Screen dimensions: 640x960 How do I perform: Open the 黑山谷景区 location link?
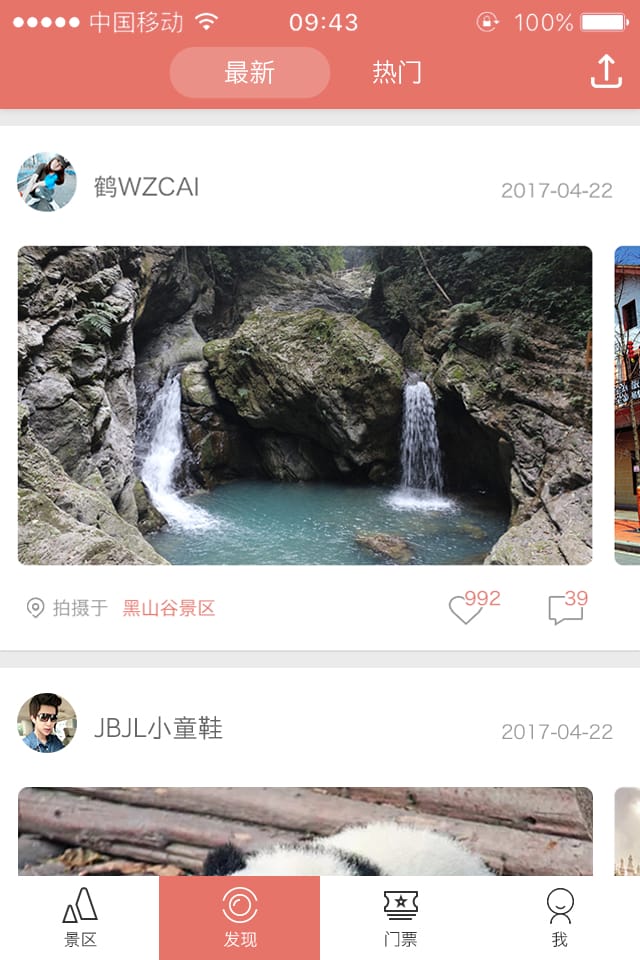click(x=169, y=608)
